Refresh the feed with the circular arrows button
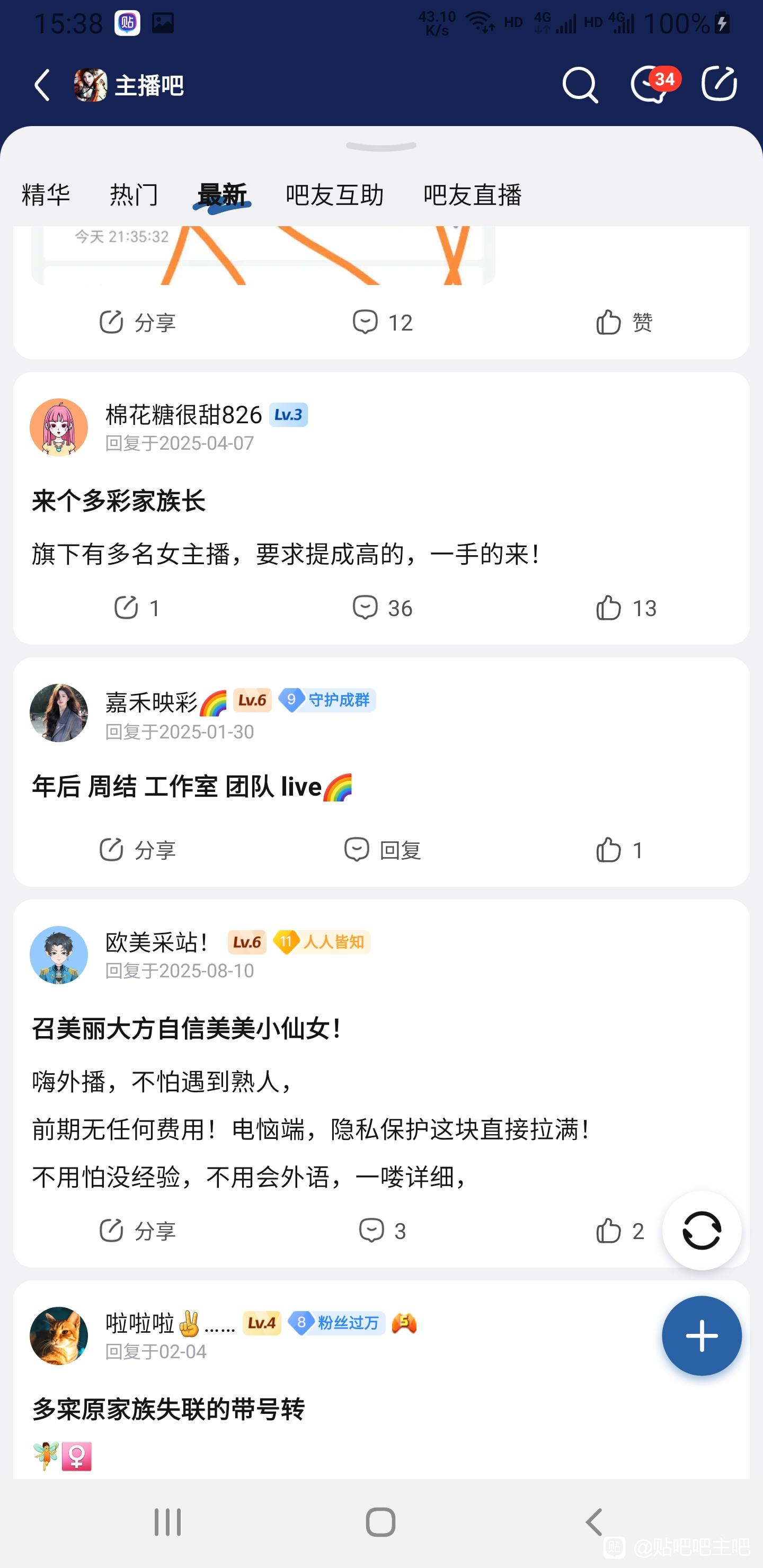This screenshot has width=763, height=1568. [702, 1230]
